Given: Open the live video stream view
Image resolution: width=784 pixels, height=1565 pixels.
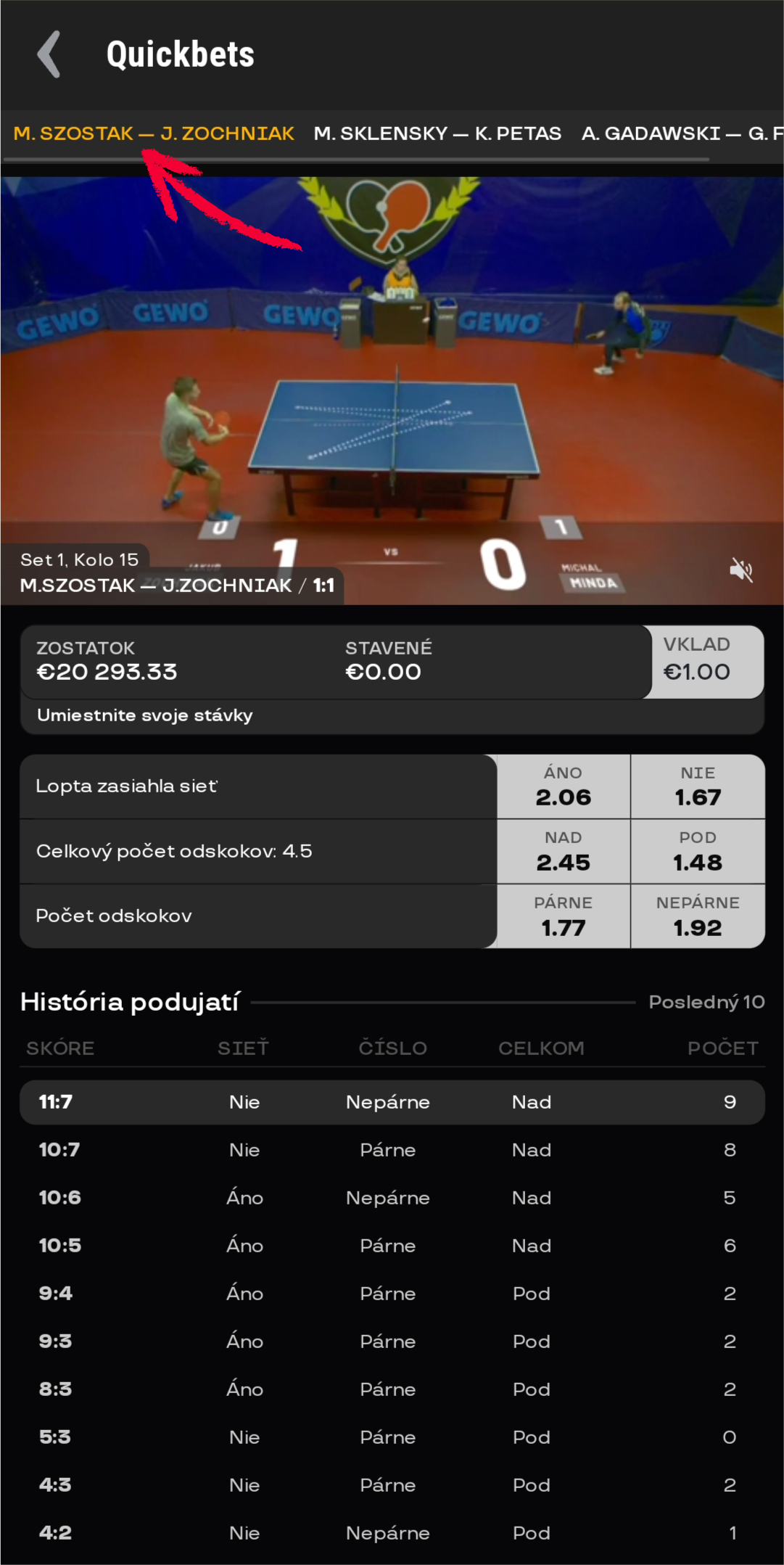Looking at the screenshot, I should point(392,377).
